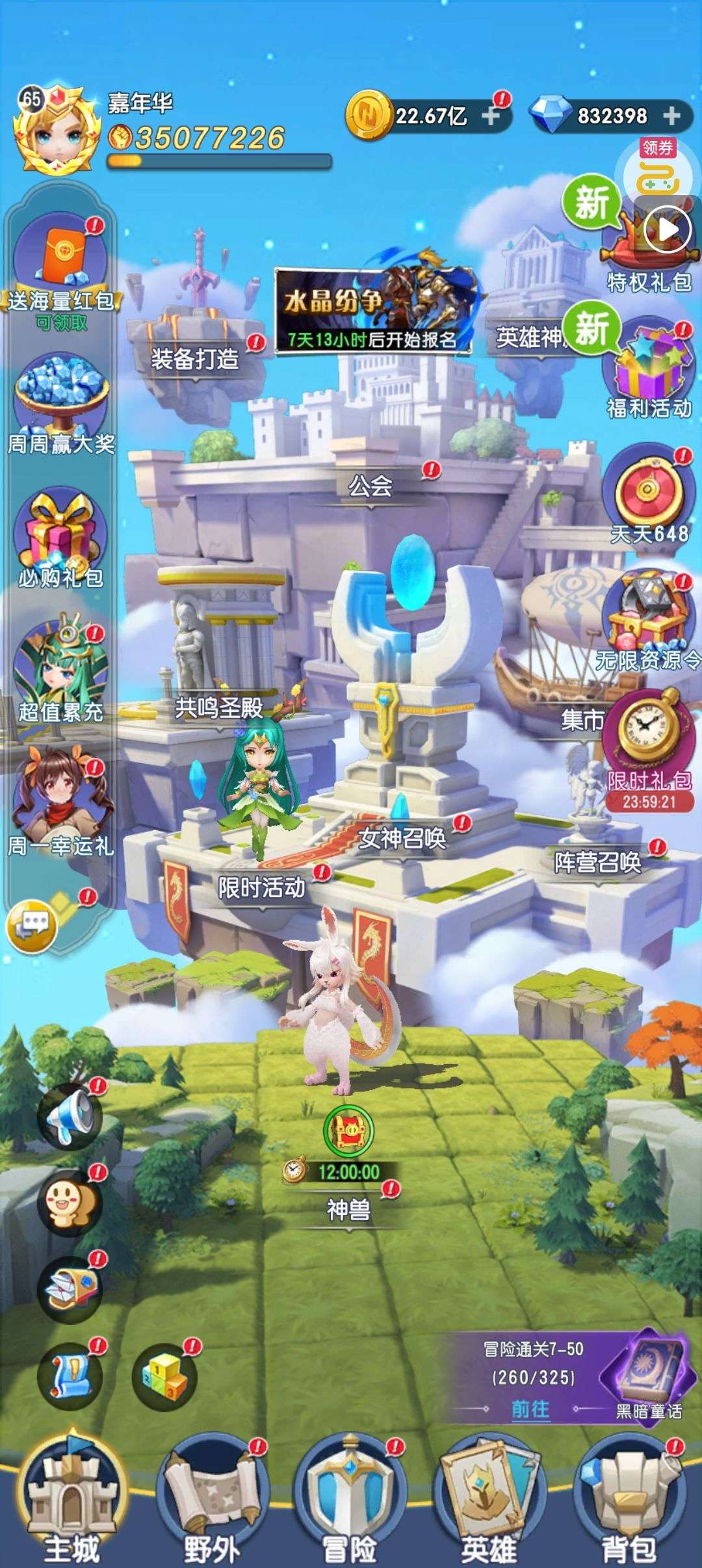702x1568 pixels.
Task: Enter 装备打造 equipment forge
Action: (x=195, y=359)
